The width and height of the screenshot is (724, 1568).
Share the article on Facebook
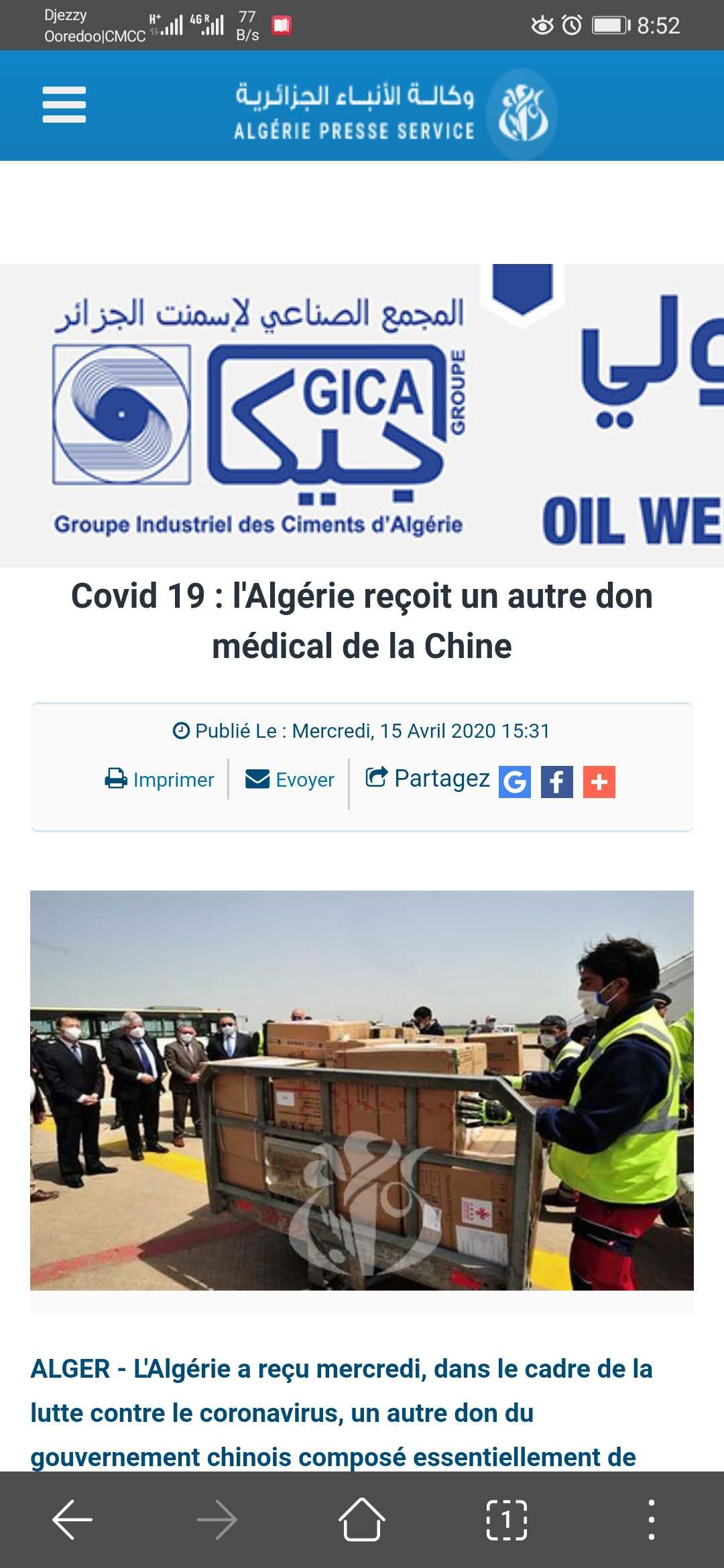(x=557, y=782)
